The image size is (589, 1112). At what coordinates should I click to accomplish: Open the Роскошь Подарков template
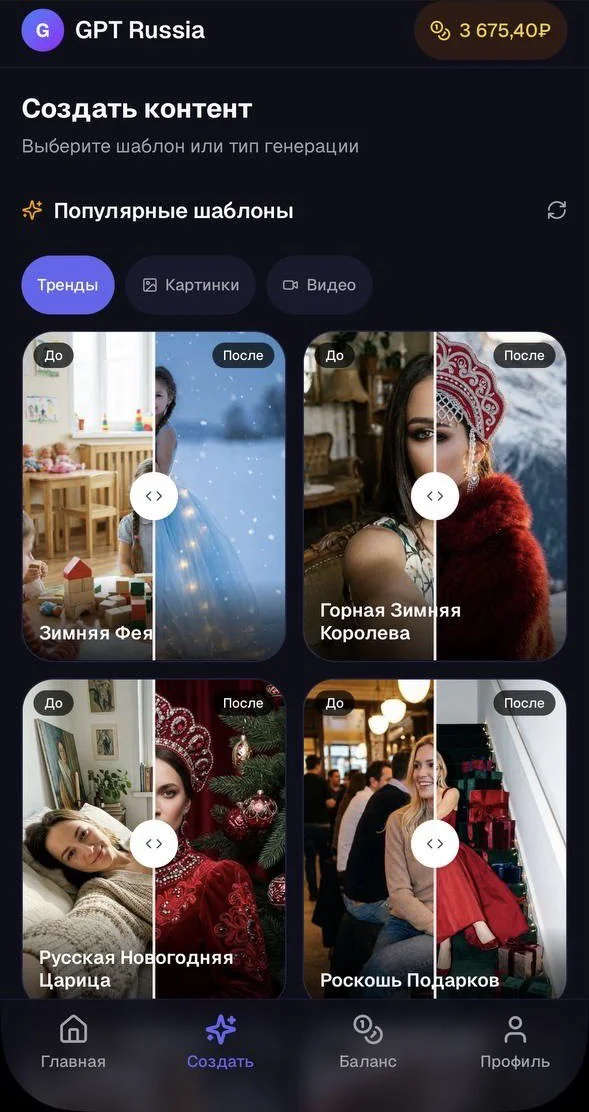click(x=435, y=840)
